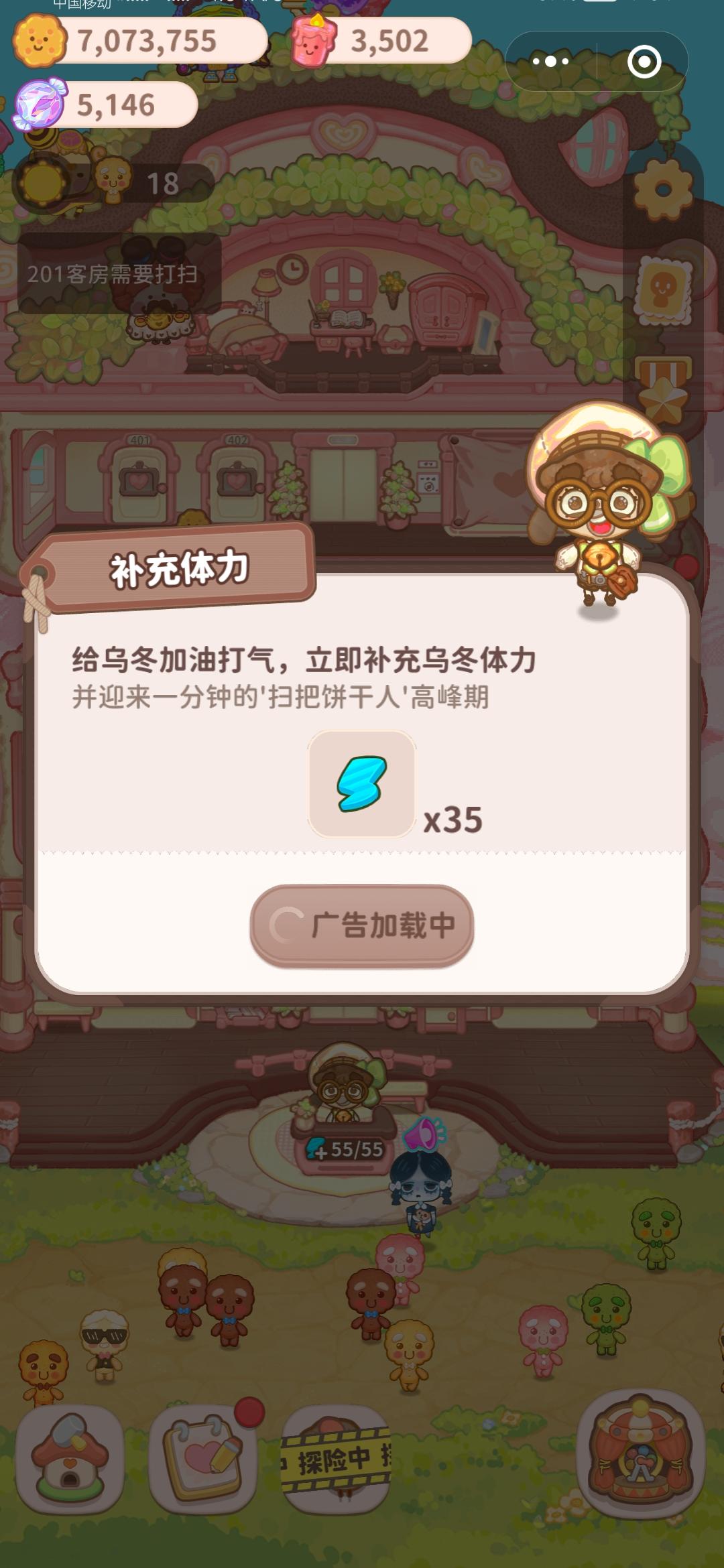Image resolution: width=724 pixels, height=1568 pixels.
Task: Click the smiling cookie coin currency icon
Action: pos(40,40)
